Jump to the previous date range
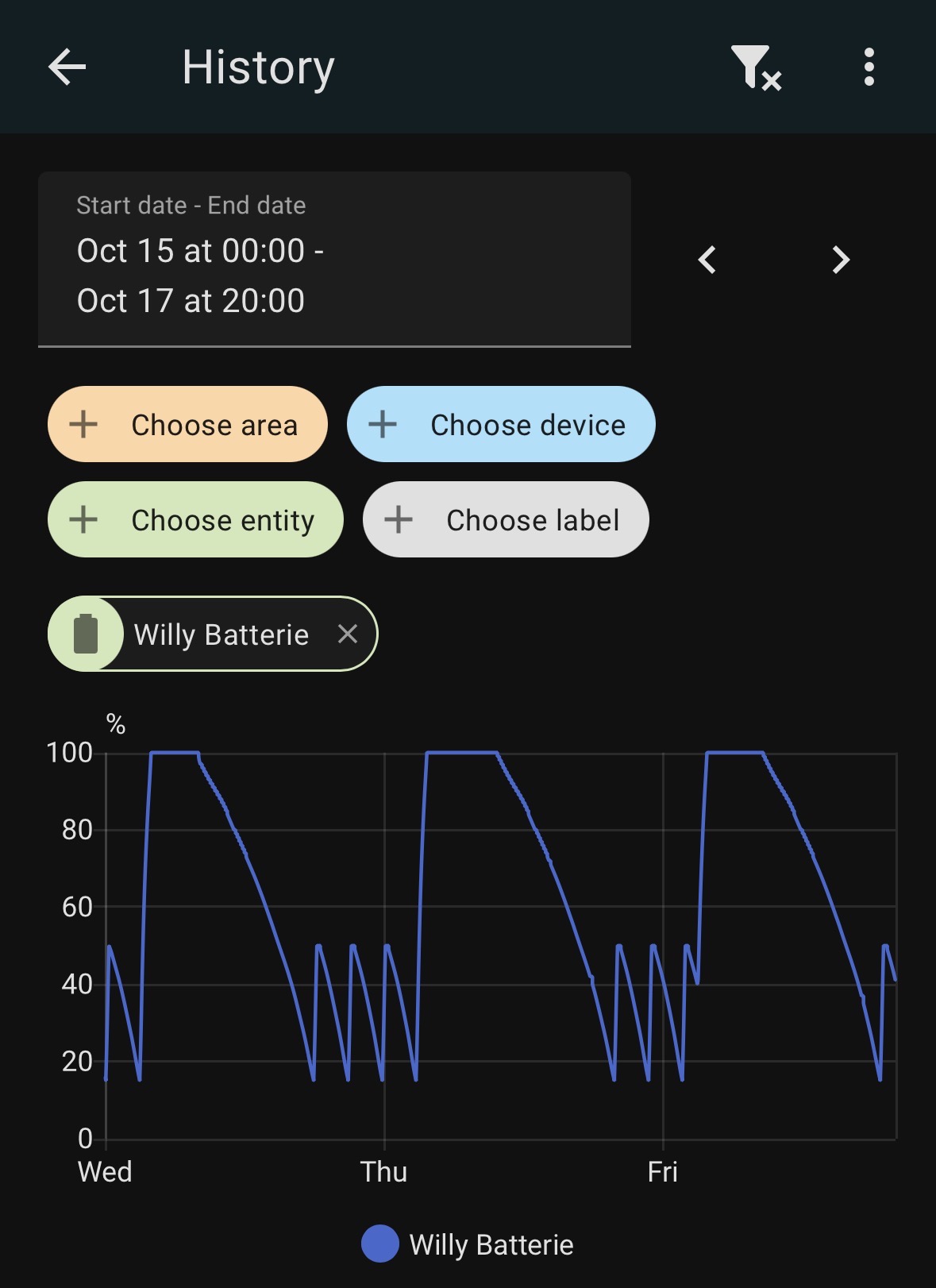The image size is (936, 1288). click(707, 260)
